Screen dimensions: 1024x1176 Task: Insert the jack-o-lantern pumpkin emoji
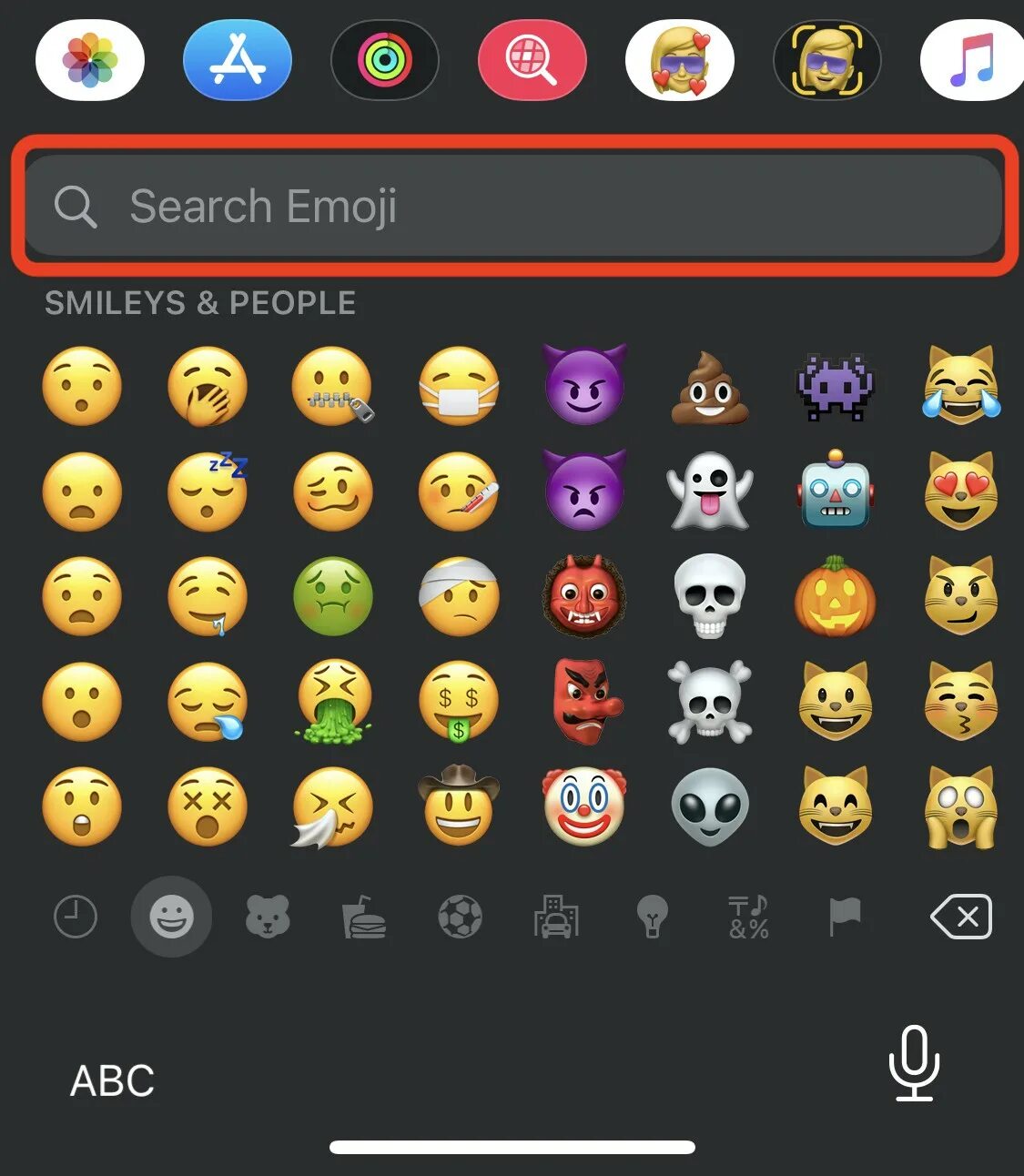(835, 597)
